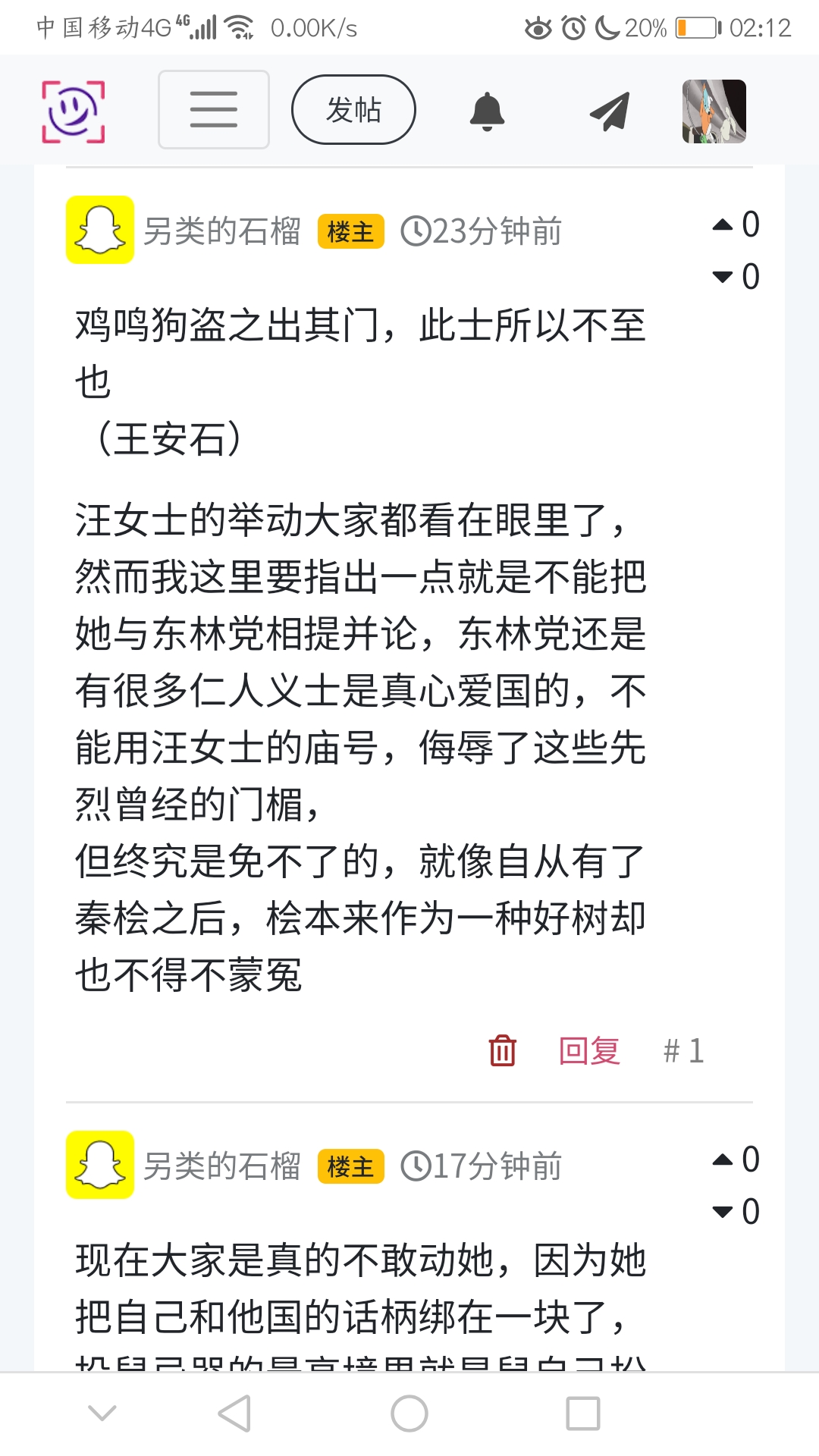Tap 回复 under post #1
This screenshot has width=819, height=1456.
tap(589, 1051)
